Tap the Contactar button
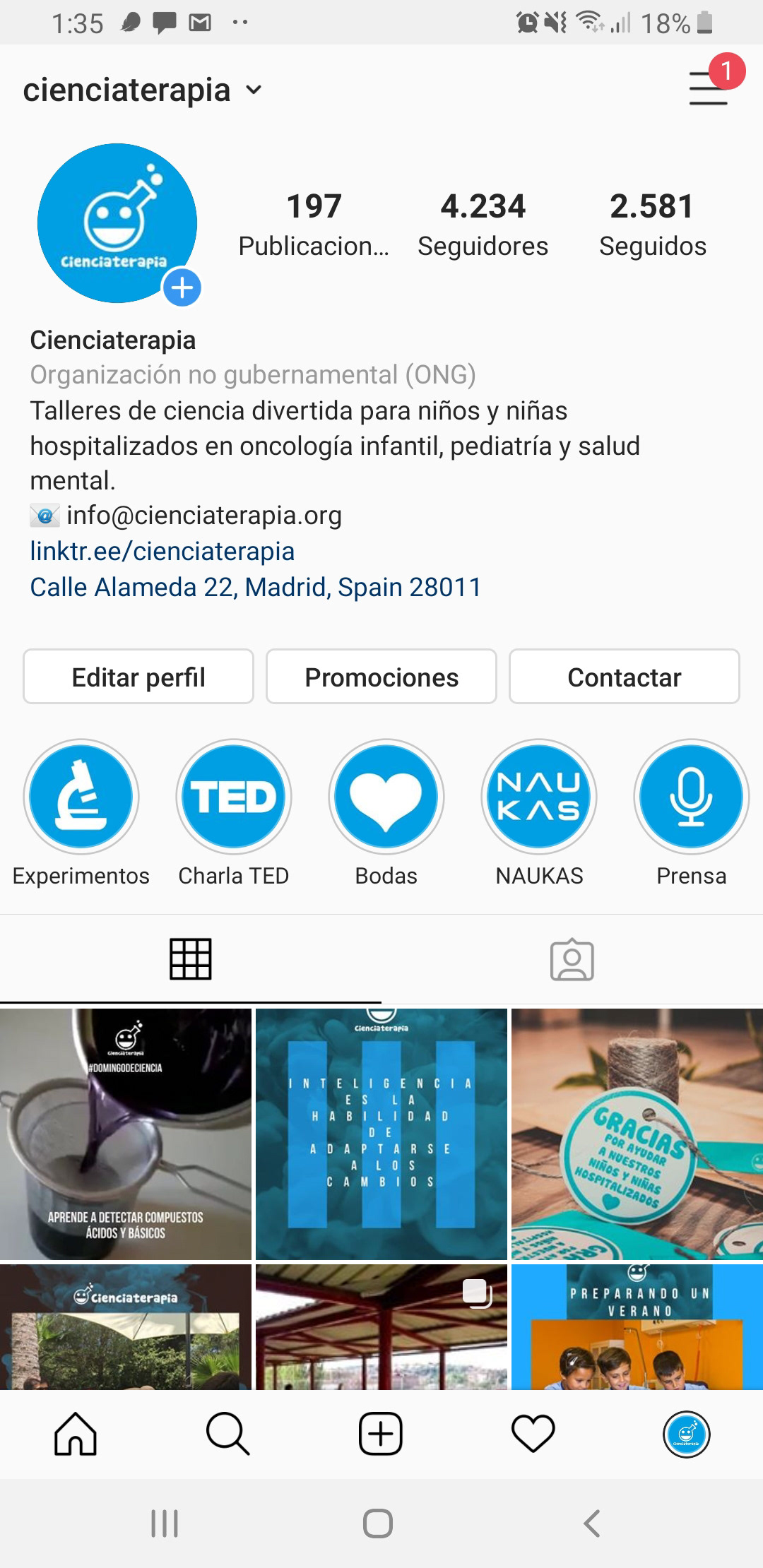763x1568 pixels. point(624,677)
